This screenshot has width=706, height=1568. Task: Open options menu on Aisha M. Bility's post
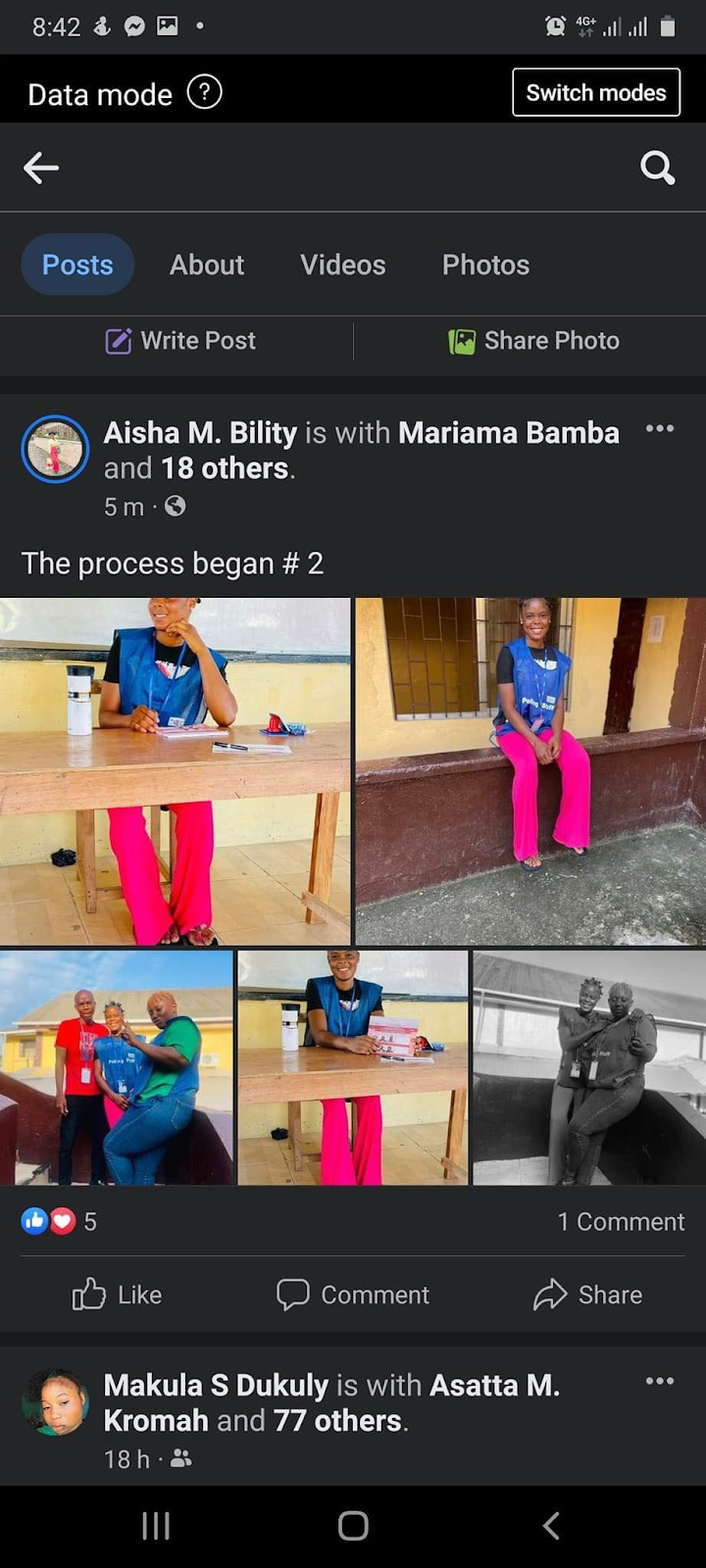point(659,428)
